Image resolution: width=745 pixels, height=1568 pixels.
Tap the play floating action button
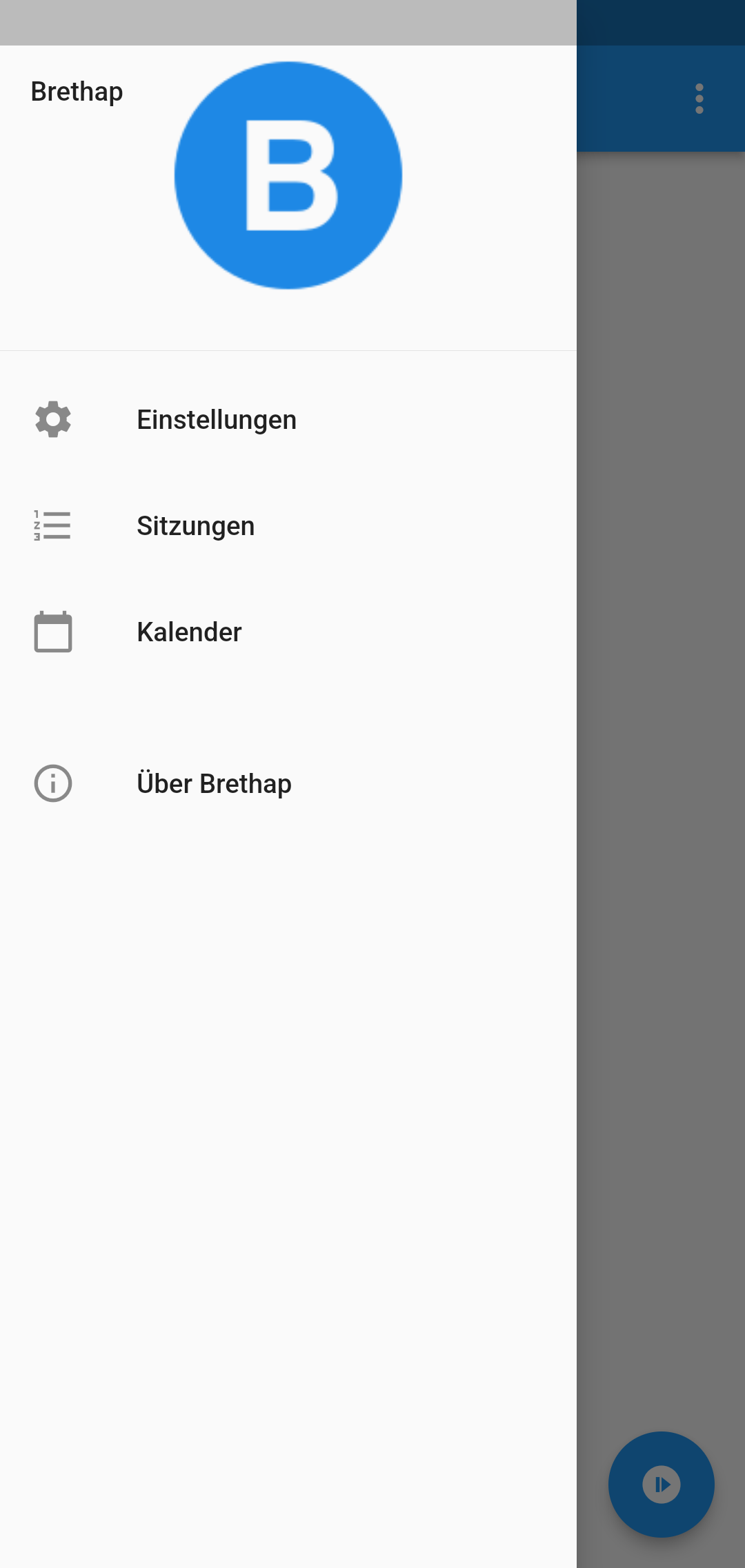point(661,1484)
